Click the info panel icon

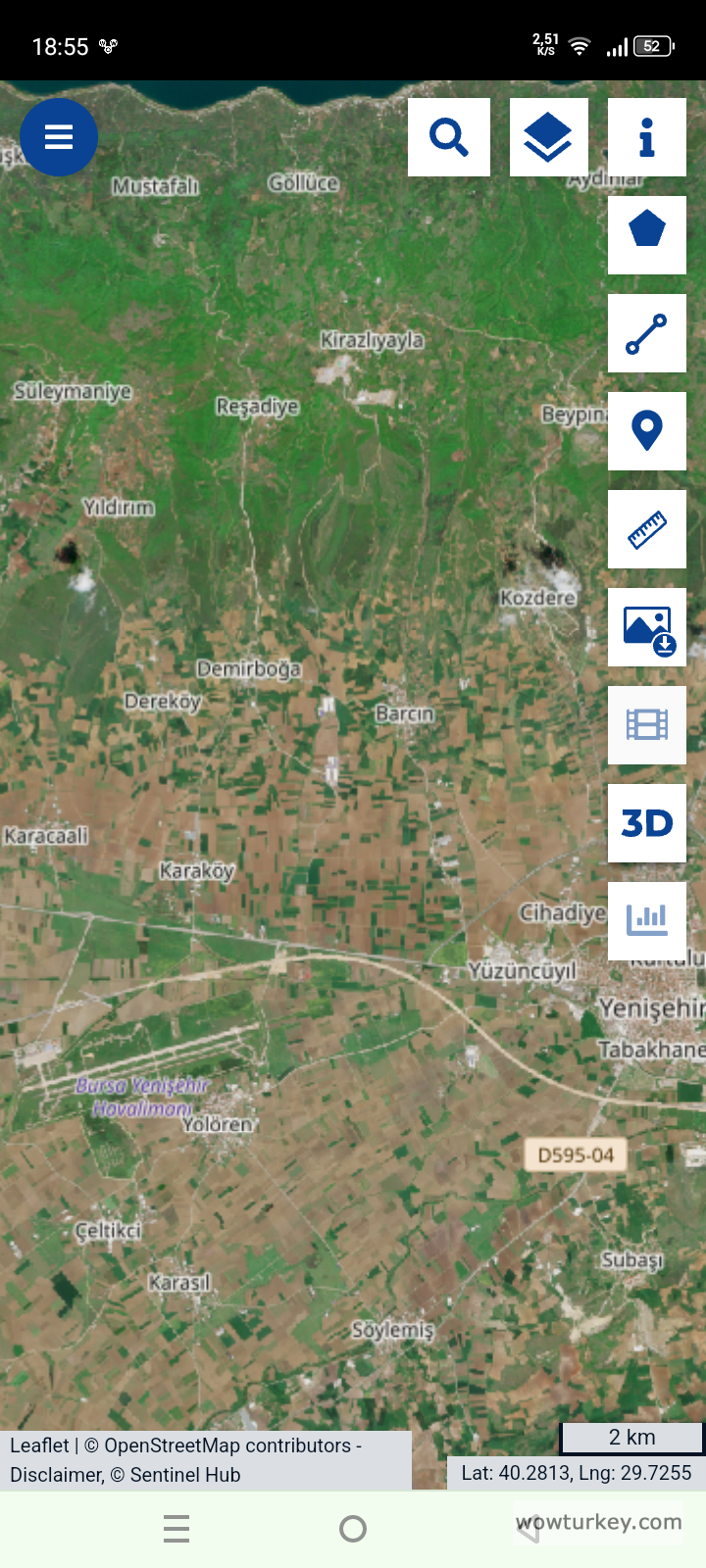point(646,137)
